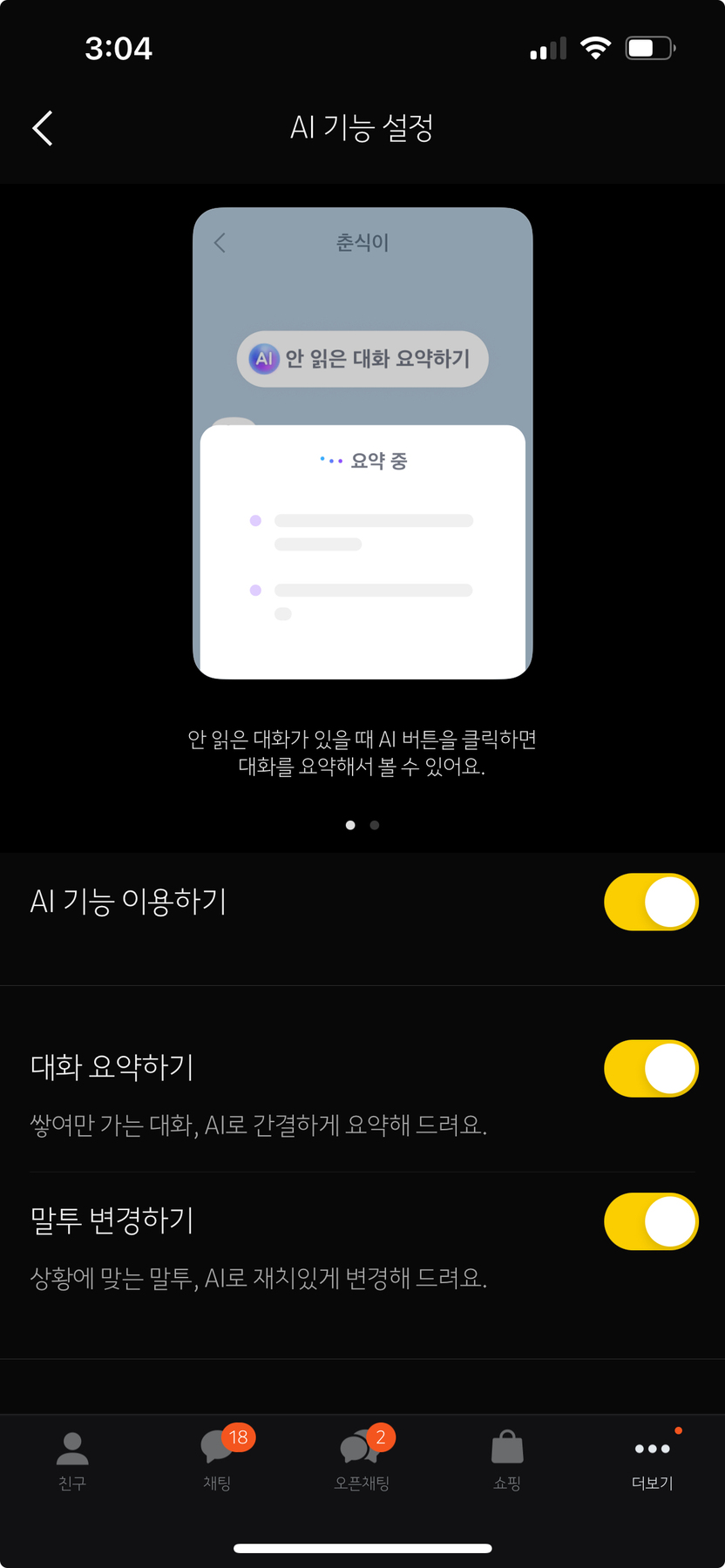Switch to the 오픈채팅 tab
Image resolution: width=725 pixels, height=1568 pixels.
[x=362, y=1461]
